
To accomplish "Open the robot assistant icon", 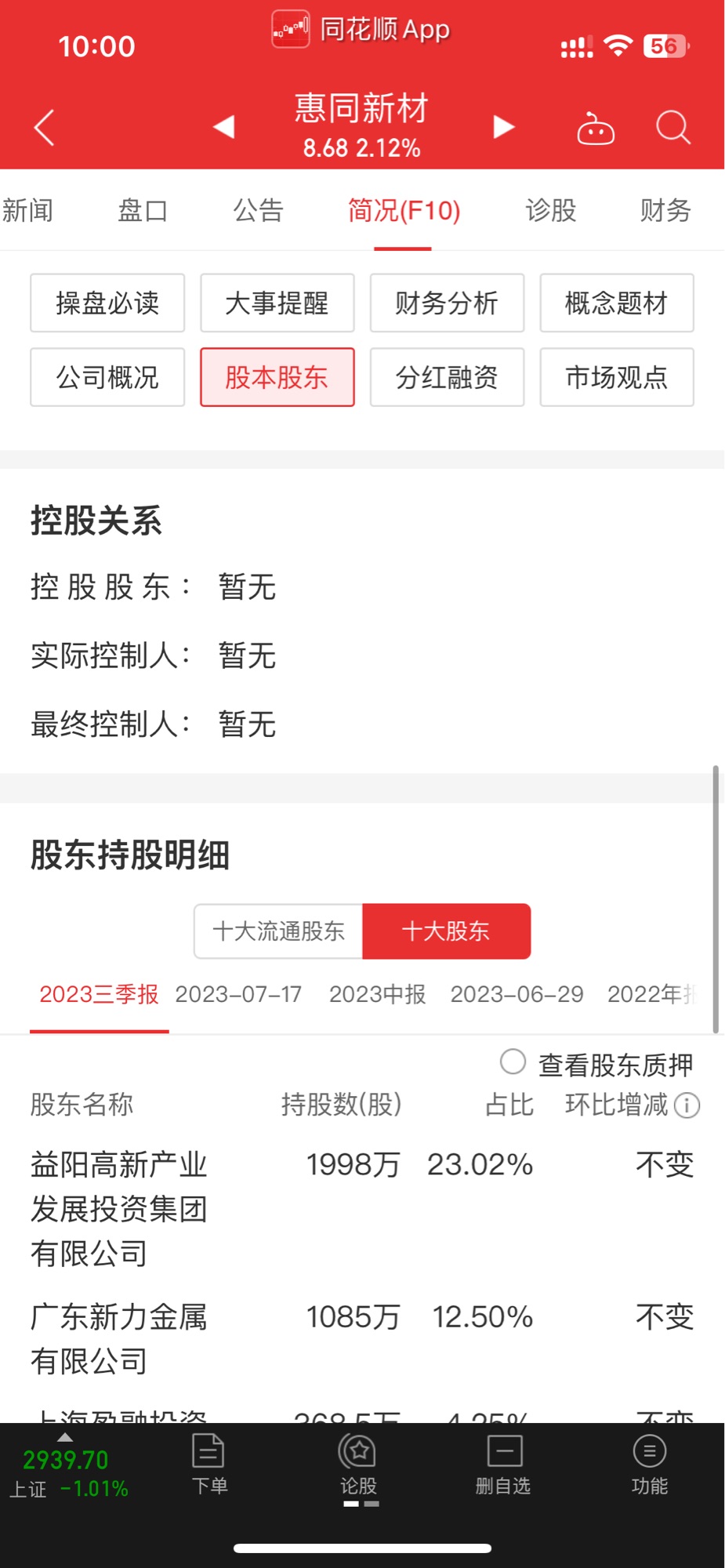I will coord(596,129).
